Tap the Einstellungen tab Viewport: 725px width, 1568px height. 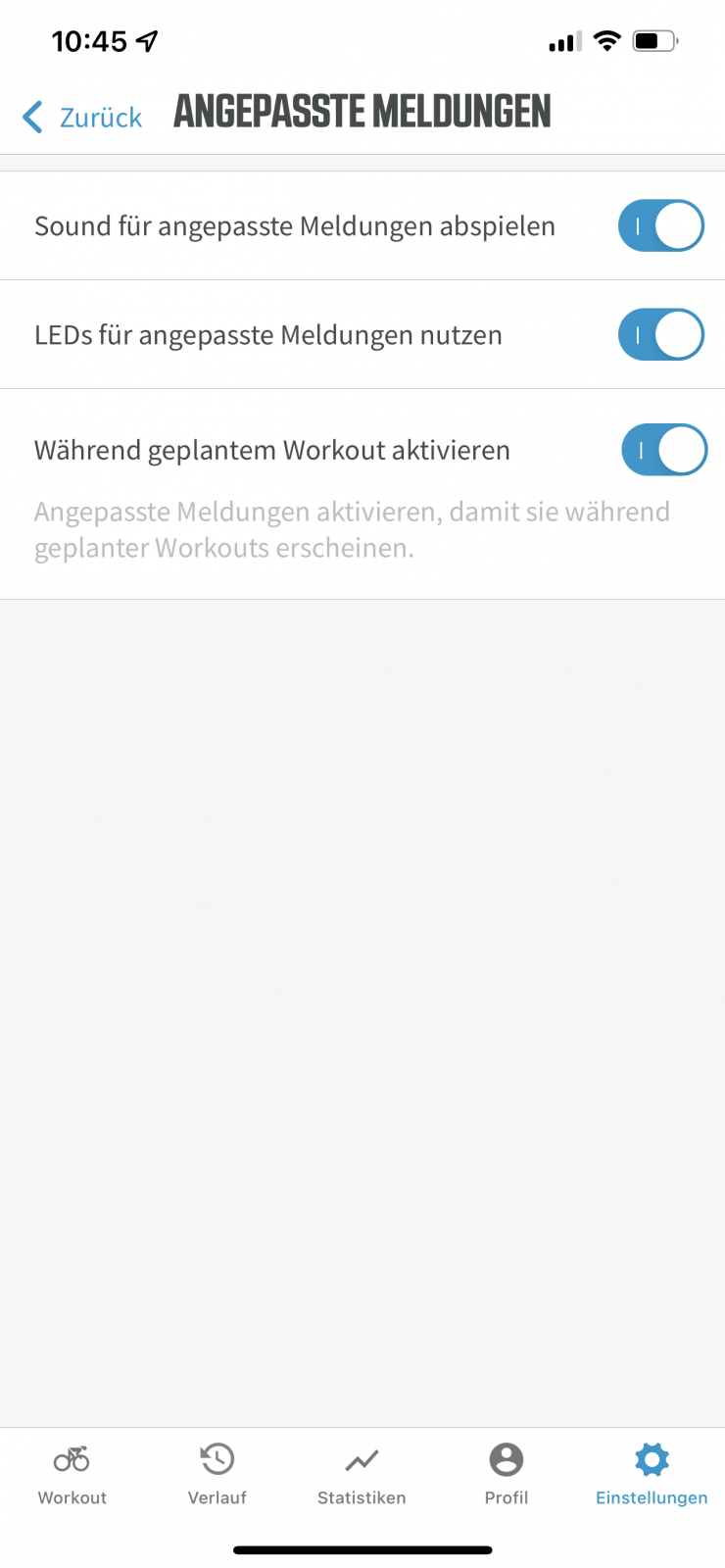[652, 1474]
